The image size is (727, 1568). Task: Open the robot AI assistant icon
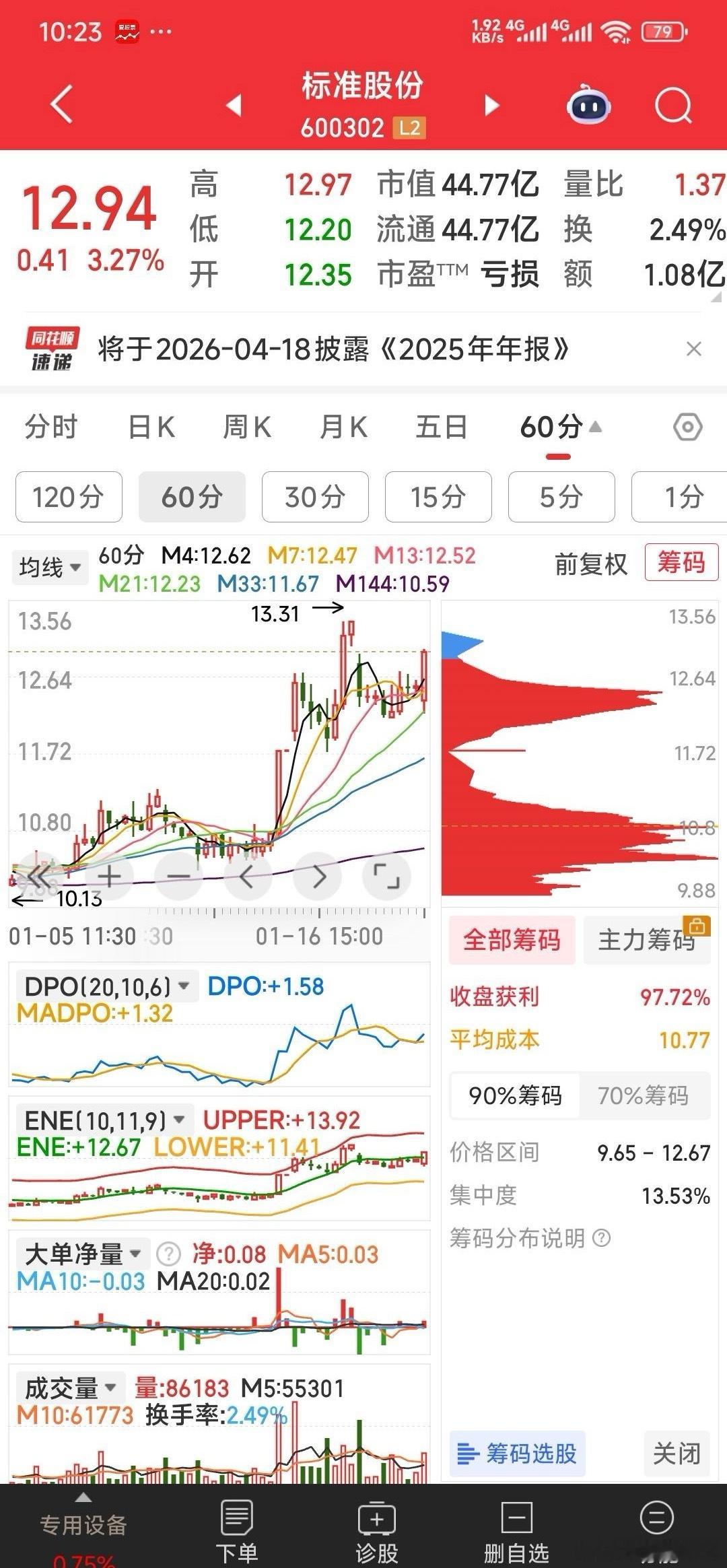point(589,106)
